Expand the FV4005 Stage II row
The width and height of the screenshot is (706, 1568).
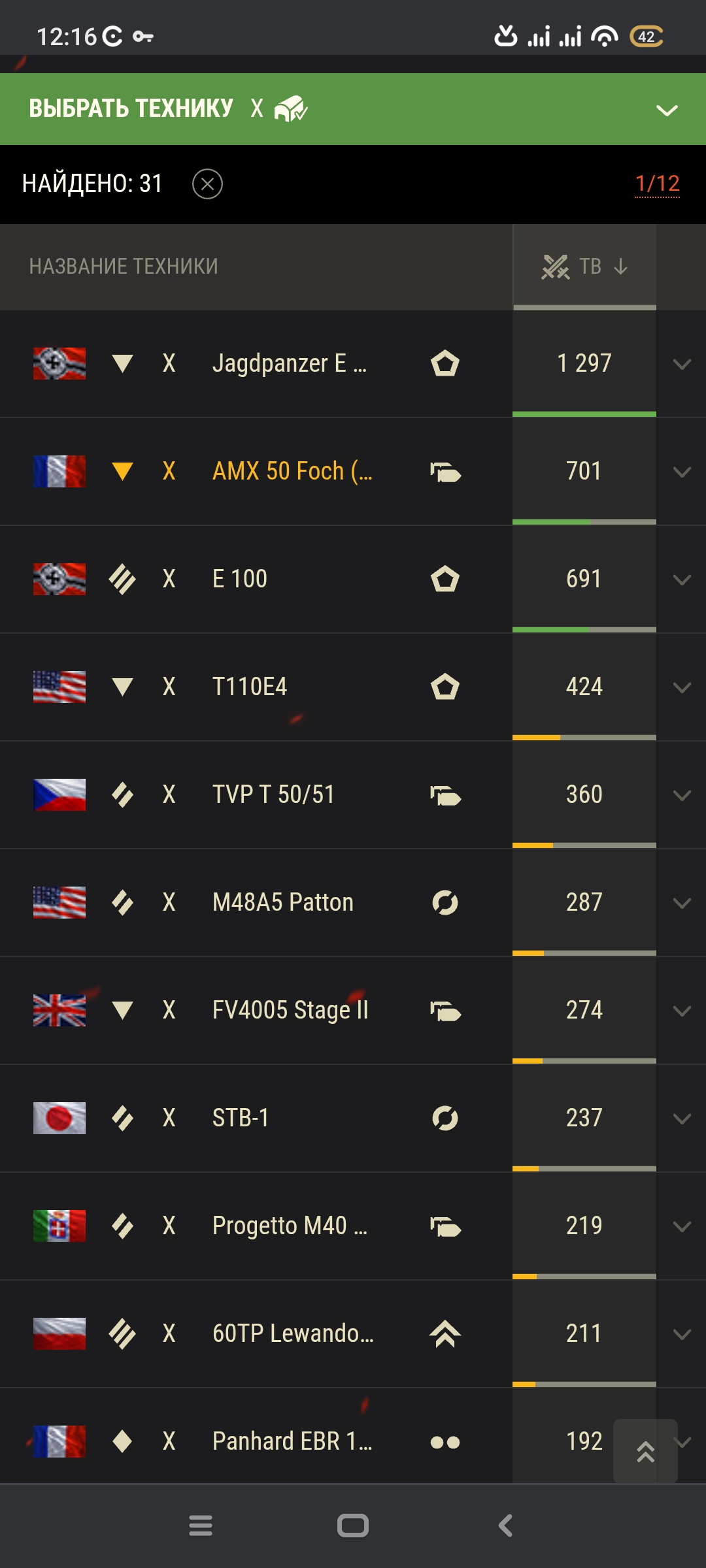[x=682, y=1011]
